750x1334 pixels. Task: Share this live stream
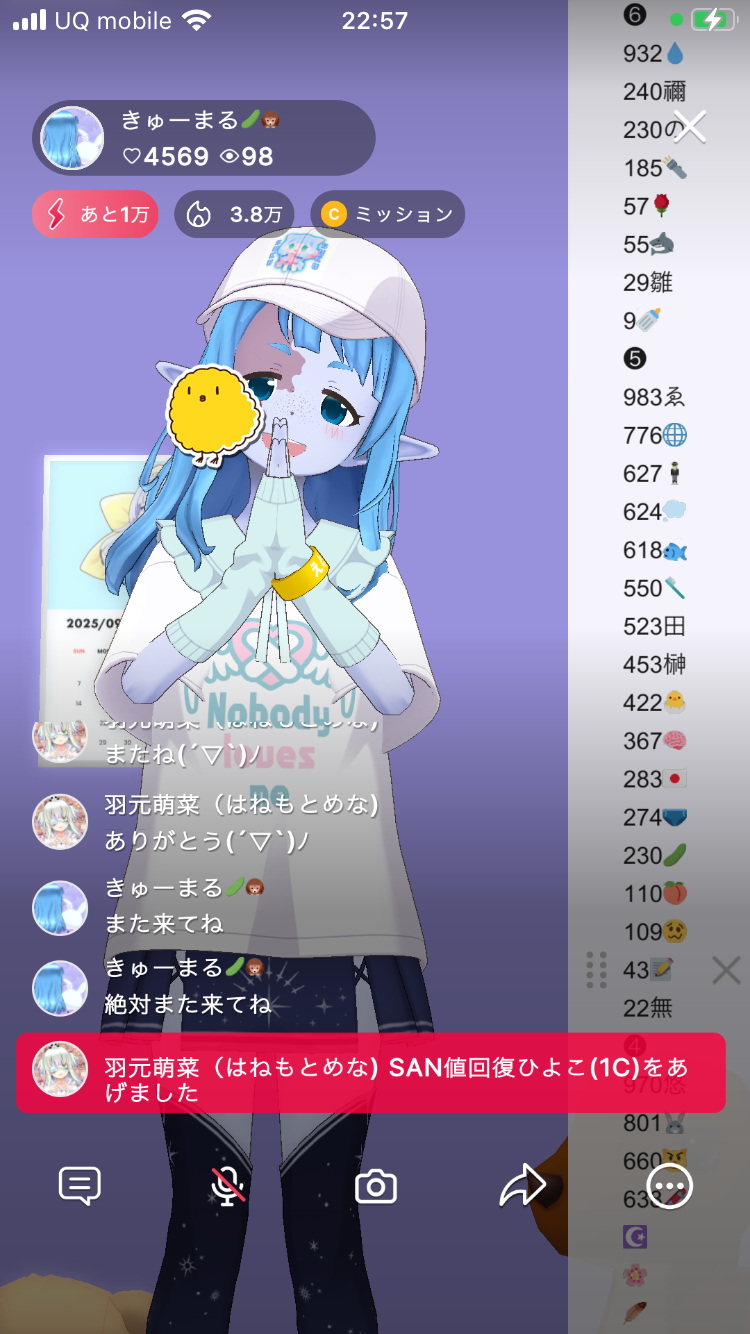523,1186
